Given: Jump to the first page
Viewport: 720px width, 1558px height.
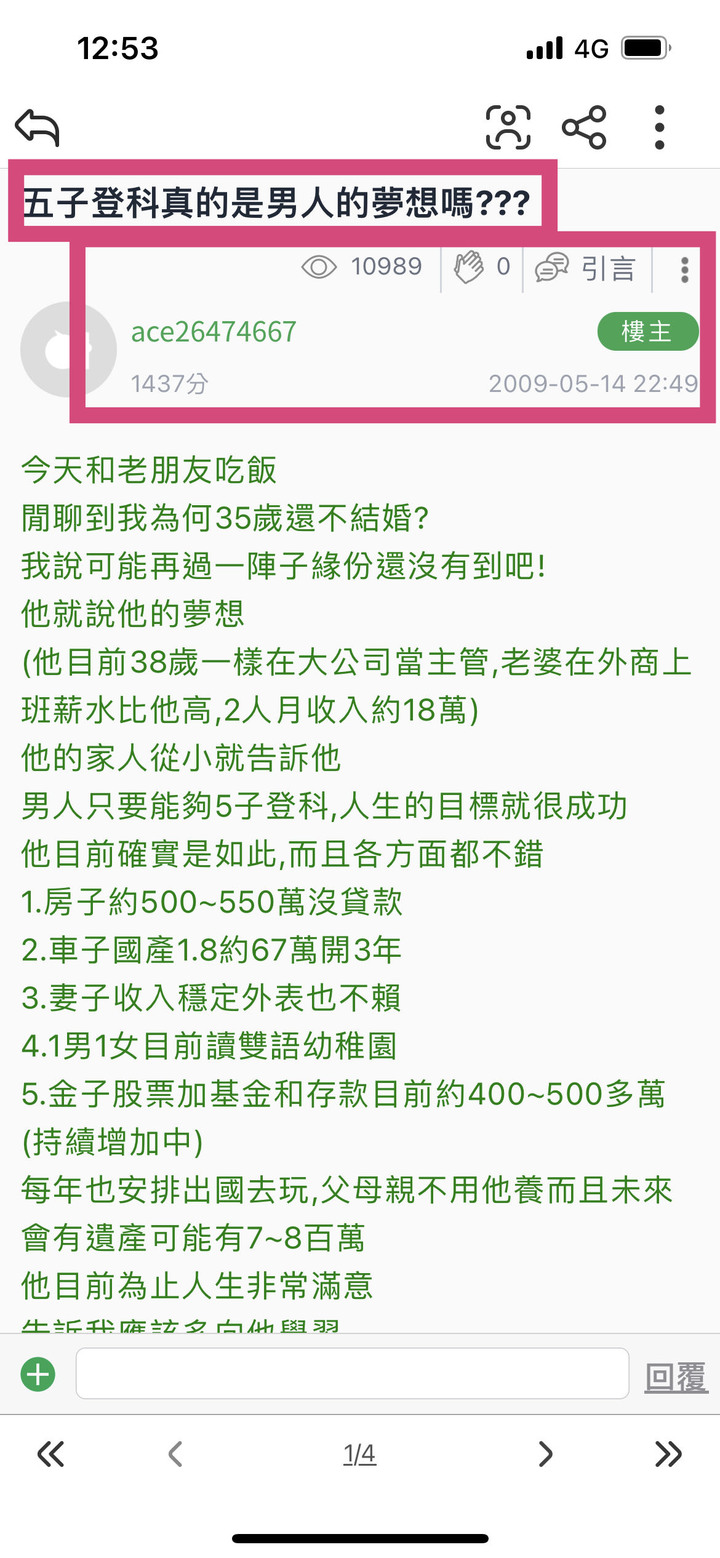Looking at the screenshot, I should 50,1454.
